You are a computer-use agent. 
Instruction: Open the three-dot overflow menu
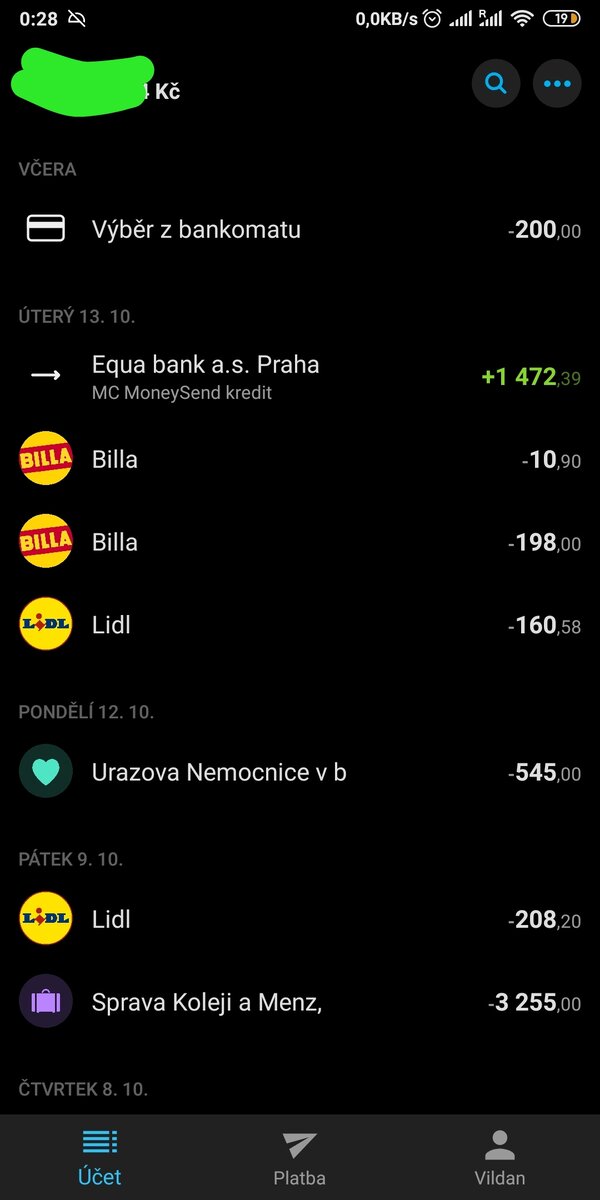click(x=557, y=83)
